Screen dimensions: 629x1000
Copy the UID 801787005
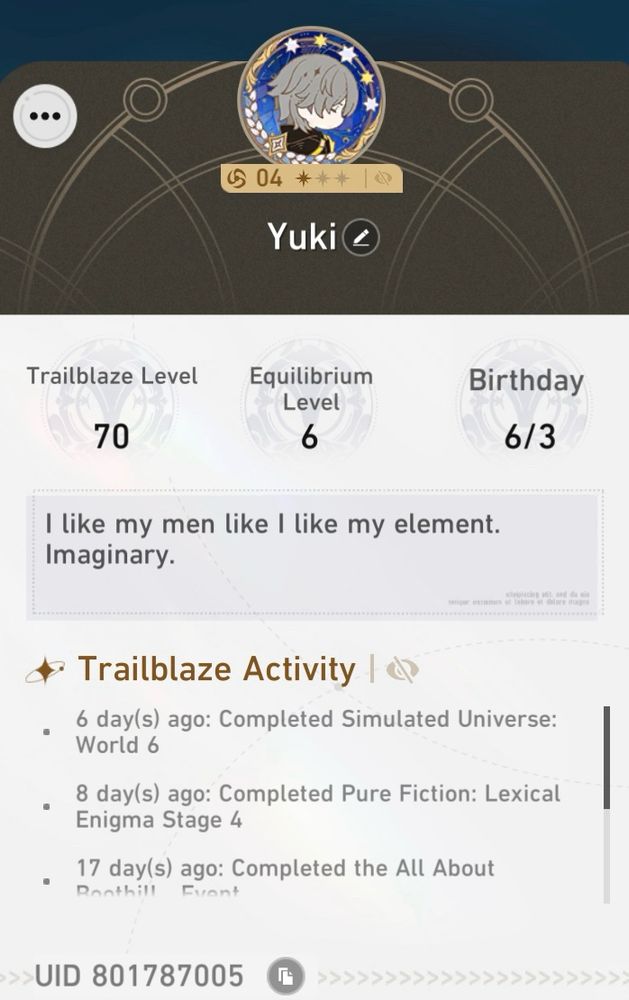click(x=286, y=975)
